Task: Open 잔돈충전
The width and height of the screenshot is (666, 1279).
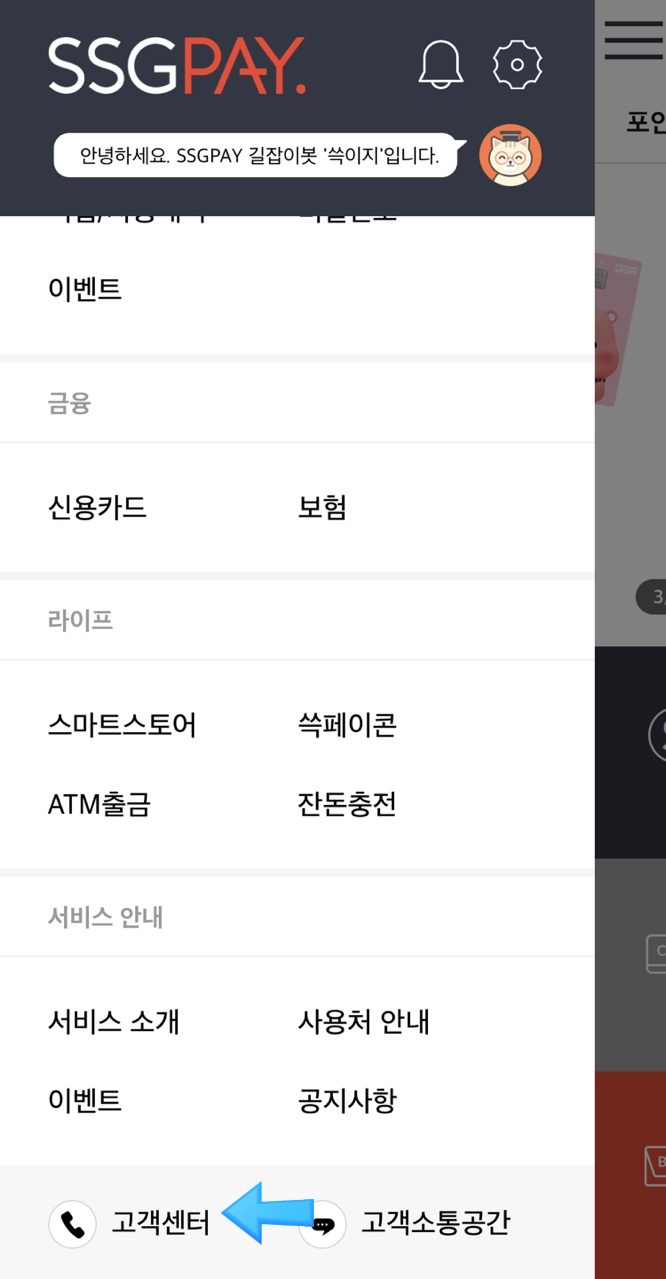Action: coord(347,804)
